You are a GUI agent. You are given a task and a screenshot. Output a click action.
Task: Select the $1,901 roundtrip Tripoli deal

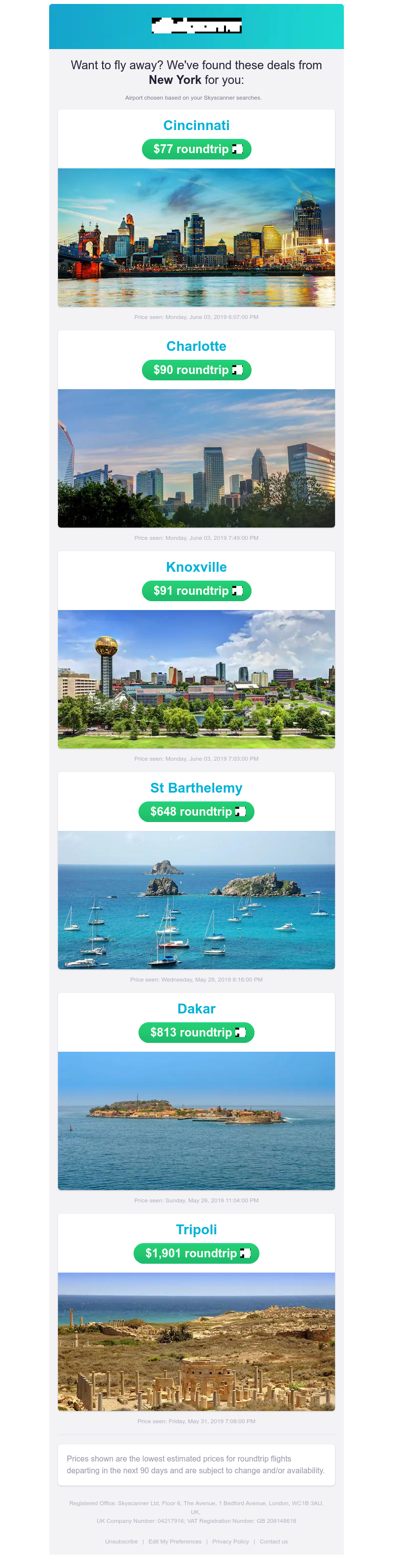coord(196,1253)
